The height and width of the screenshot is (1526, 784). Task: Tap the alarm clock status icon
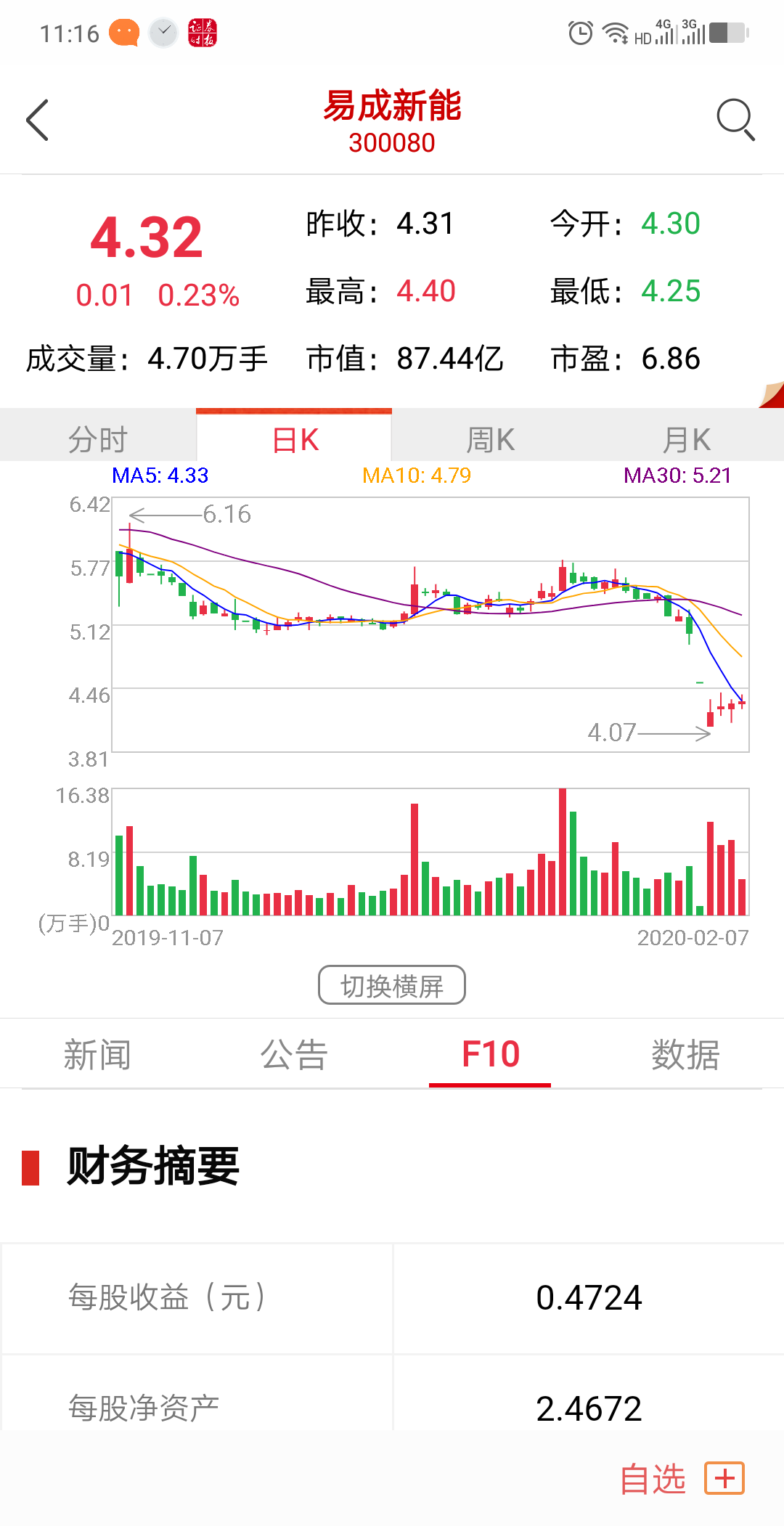click(x=579, y=32)
